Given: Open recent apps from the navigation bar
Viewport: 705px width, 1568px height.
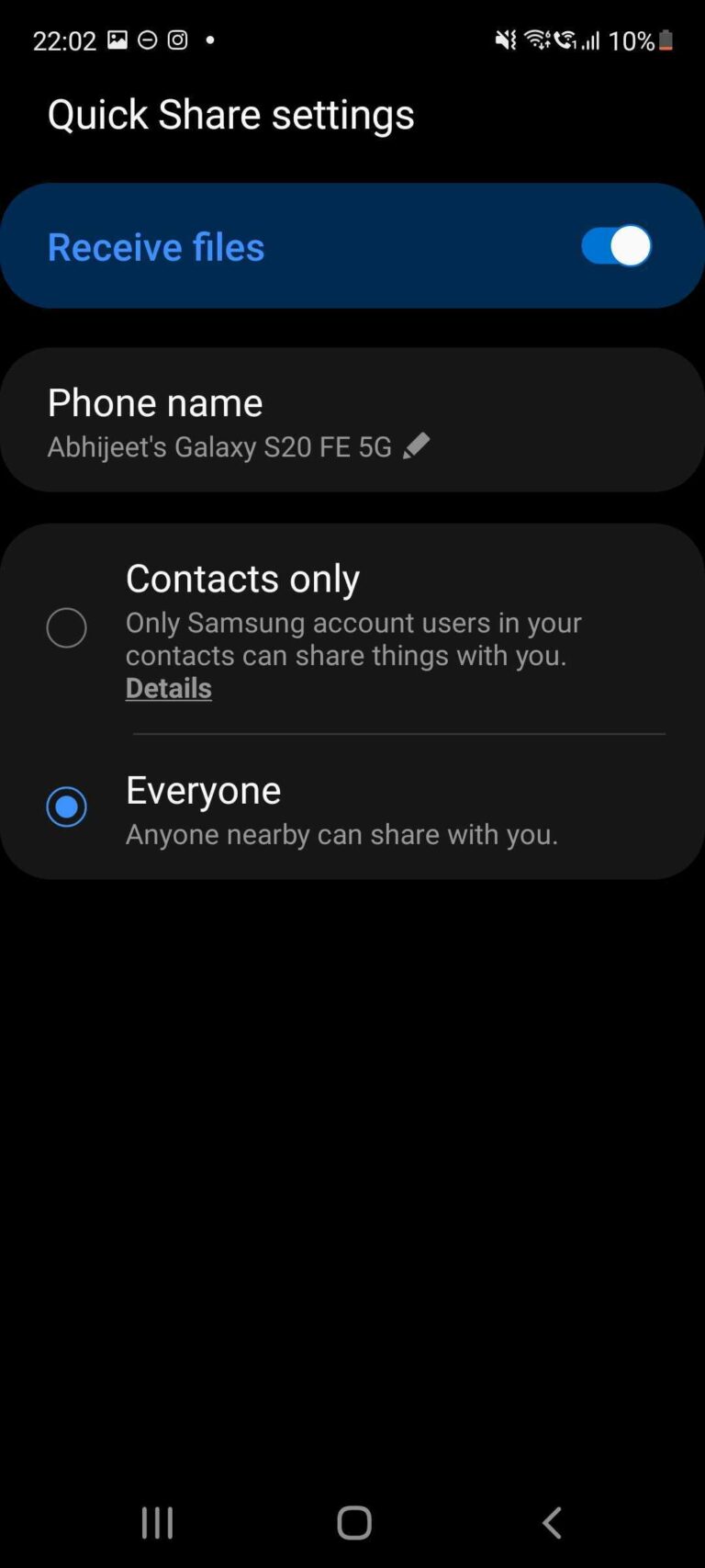Looking at the screenshot, I should coord(157,1522).
